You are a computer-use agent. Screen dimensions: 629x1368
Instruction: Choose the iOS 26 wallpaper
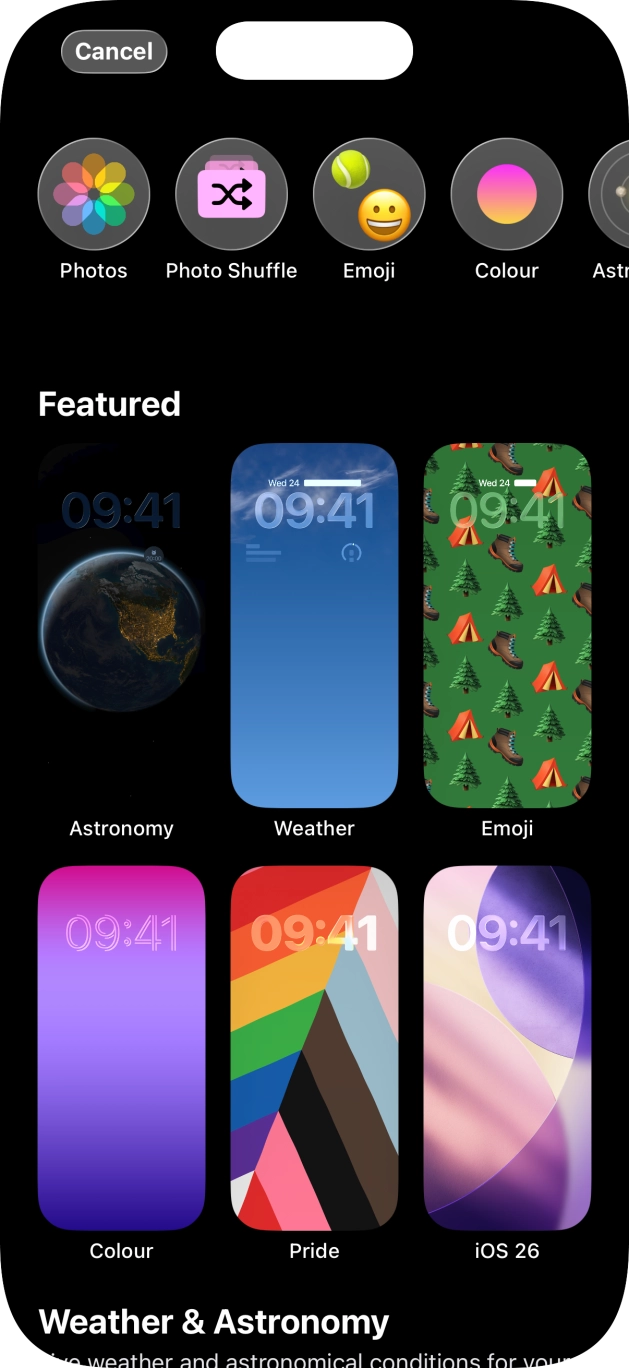click(507, 1047)
